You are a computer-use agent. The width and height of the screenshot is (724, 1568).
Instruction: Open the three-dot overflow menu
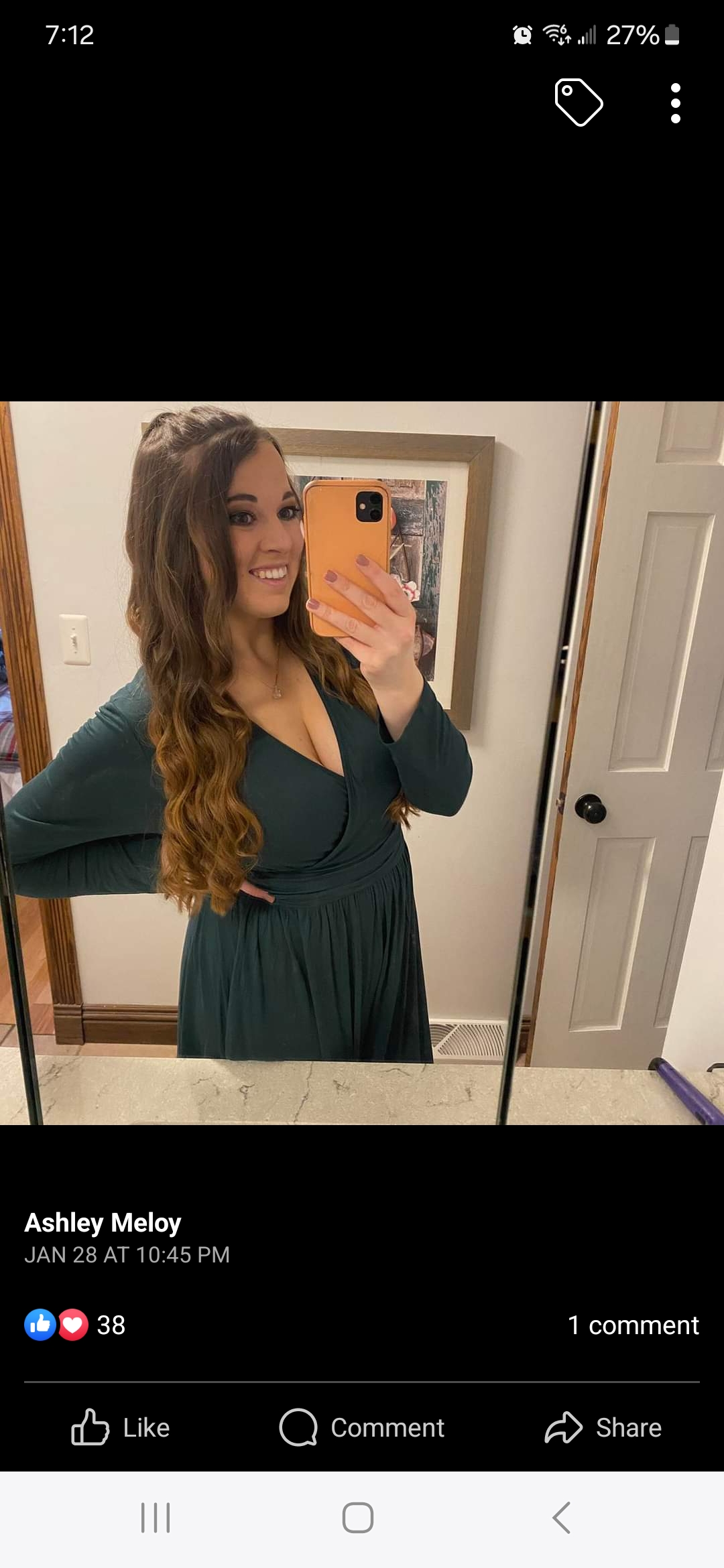click(x=676, y=103)
